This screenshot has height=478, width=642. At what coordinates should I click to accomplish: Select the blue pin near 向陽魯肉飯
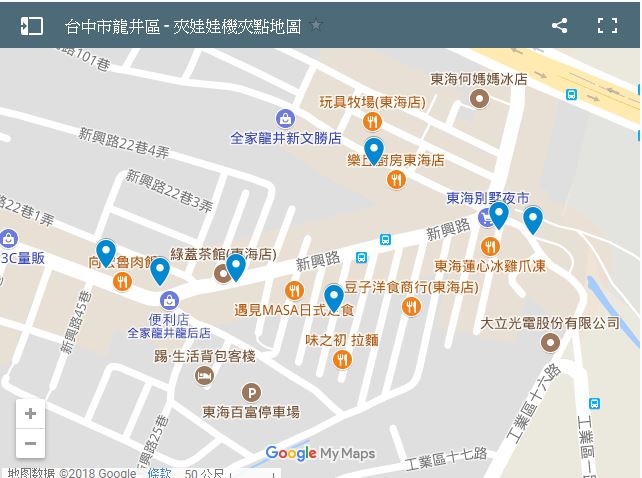click(x=106, y=252)
